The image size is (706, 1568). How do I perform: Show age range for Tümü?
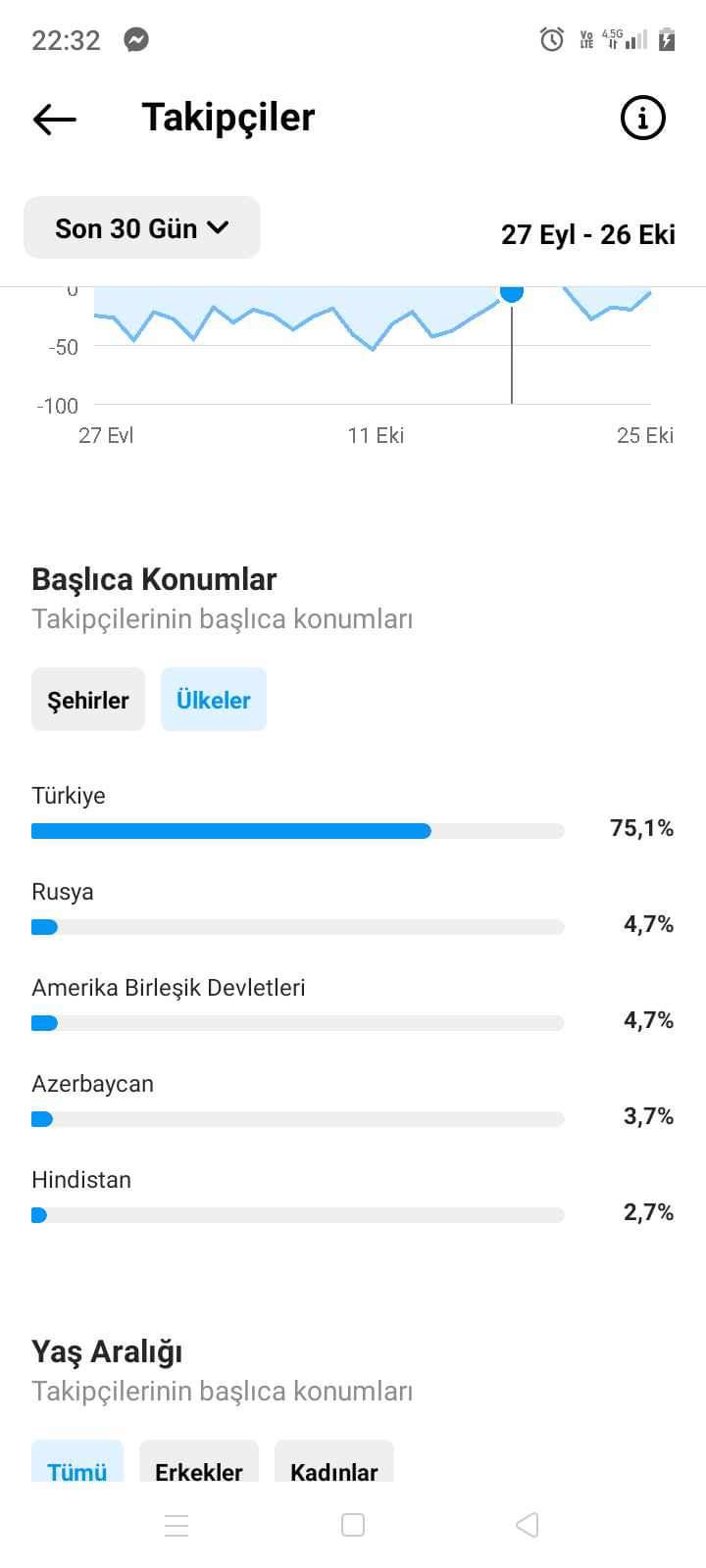pos(77,1462)
